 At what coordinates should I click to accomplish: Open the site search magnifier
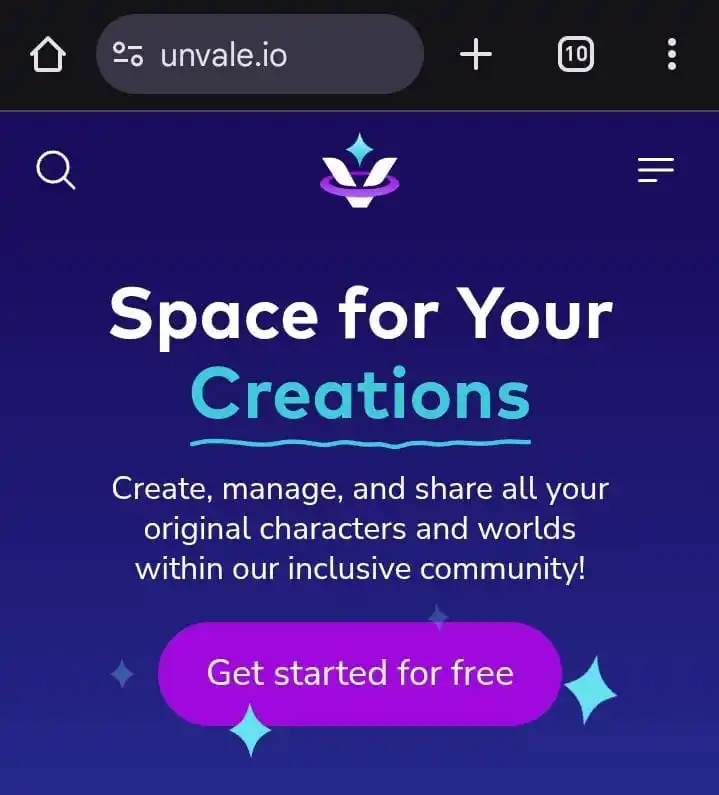point(55,171)
